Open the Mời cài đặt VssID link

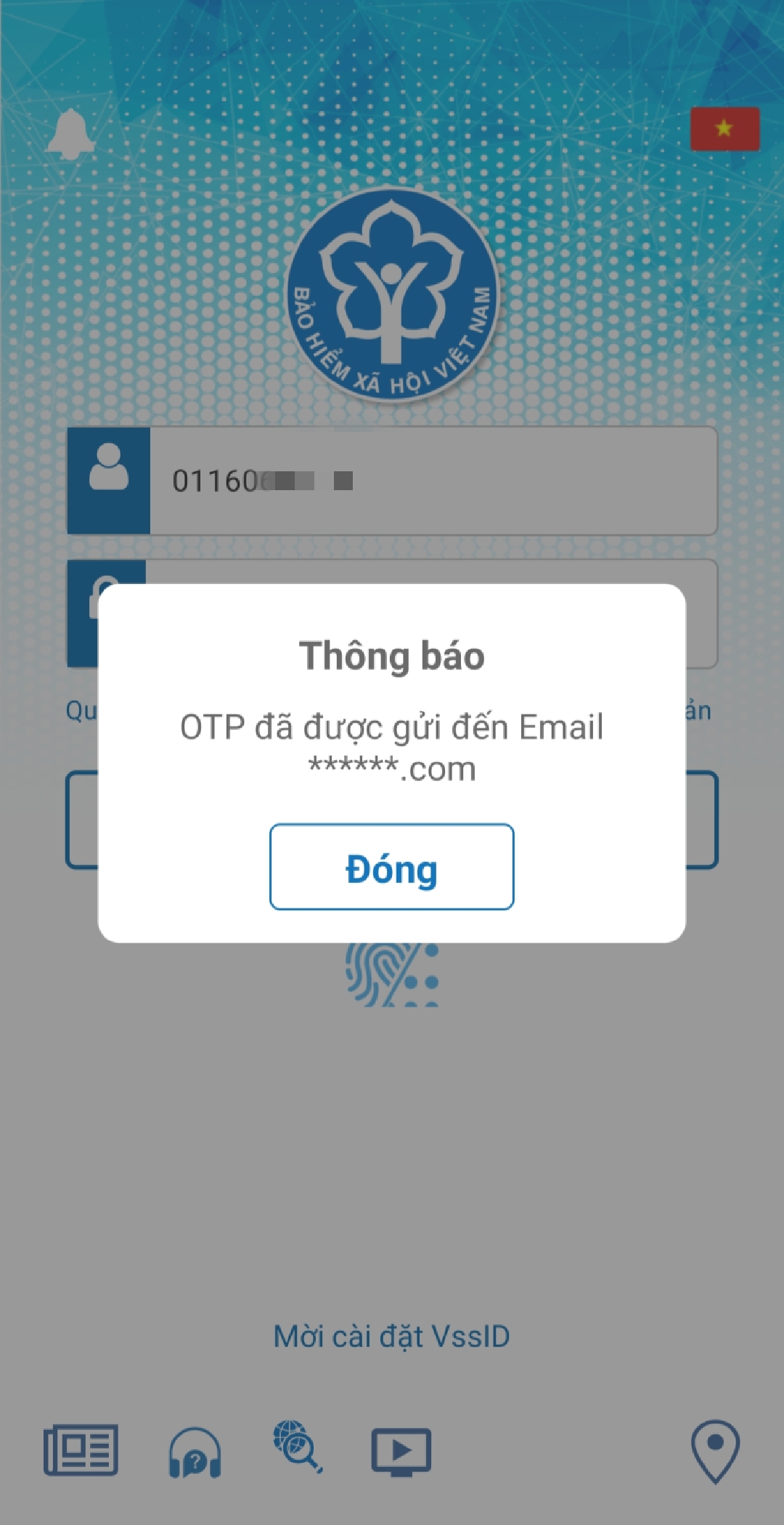point(391,1336)
